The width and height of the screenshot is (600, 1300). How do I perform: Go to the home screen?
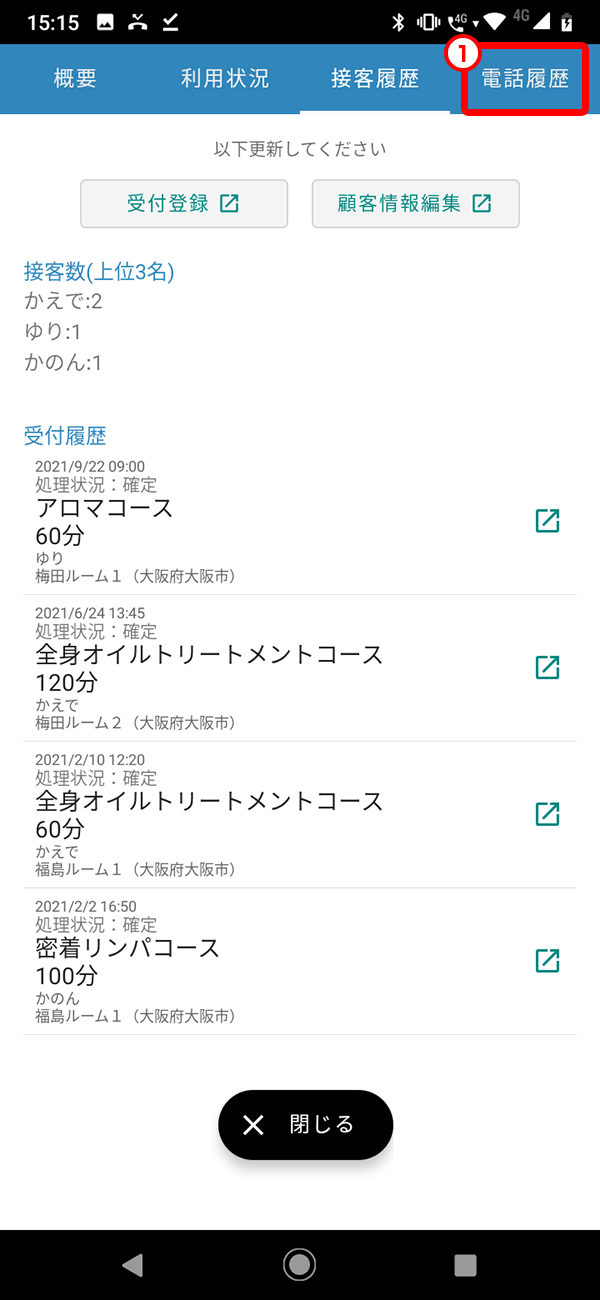[299, 1265]
